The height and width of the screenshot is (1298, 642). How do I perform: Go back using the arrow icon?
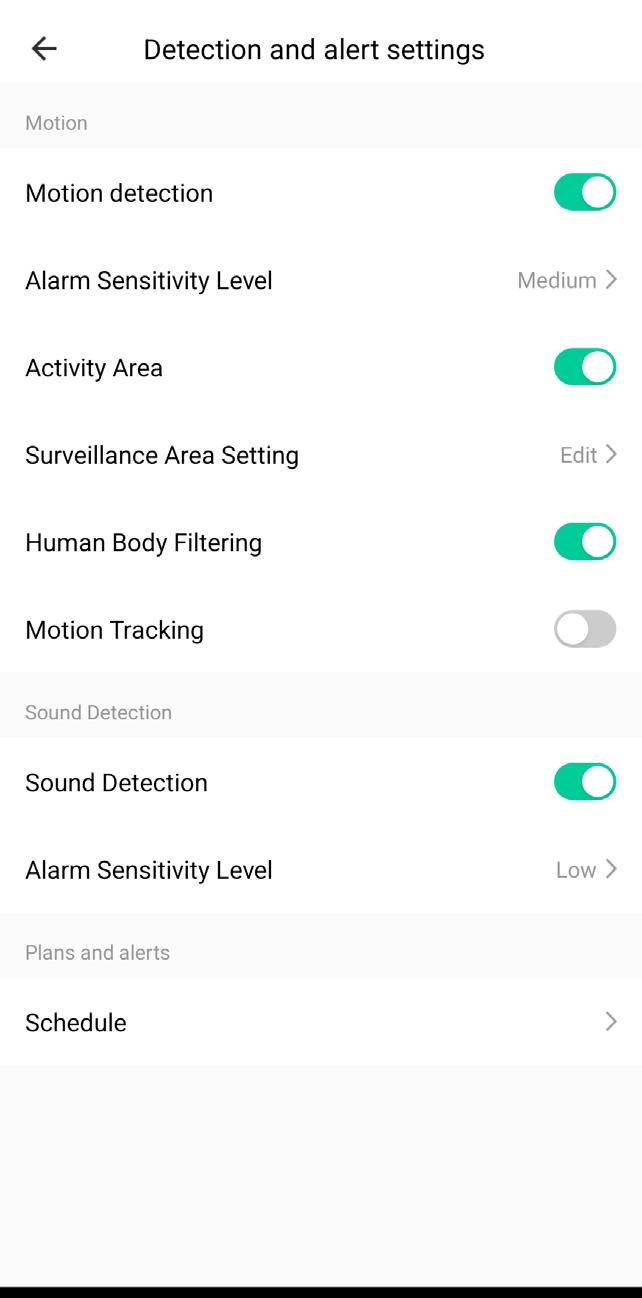[44, 48]
